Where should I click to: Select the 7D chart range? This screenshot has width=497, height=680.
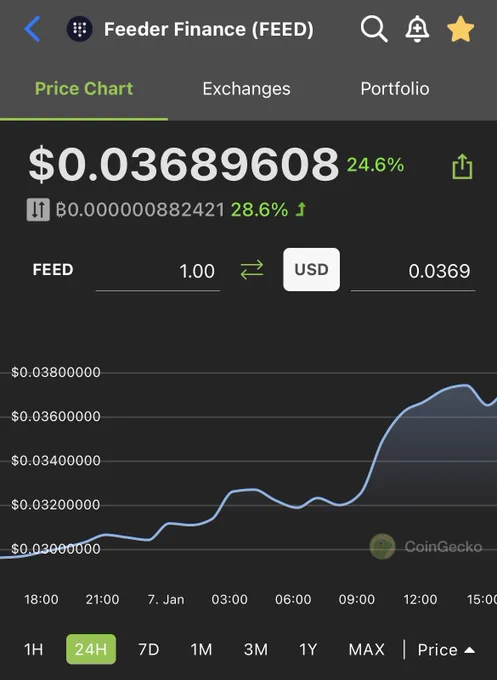point(149,649)
